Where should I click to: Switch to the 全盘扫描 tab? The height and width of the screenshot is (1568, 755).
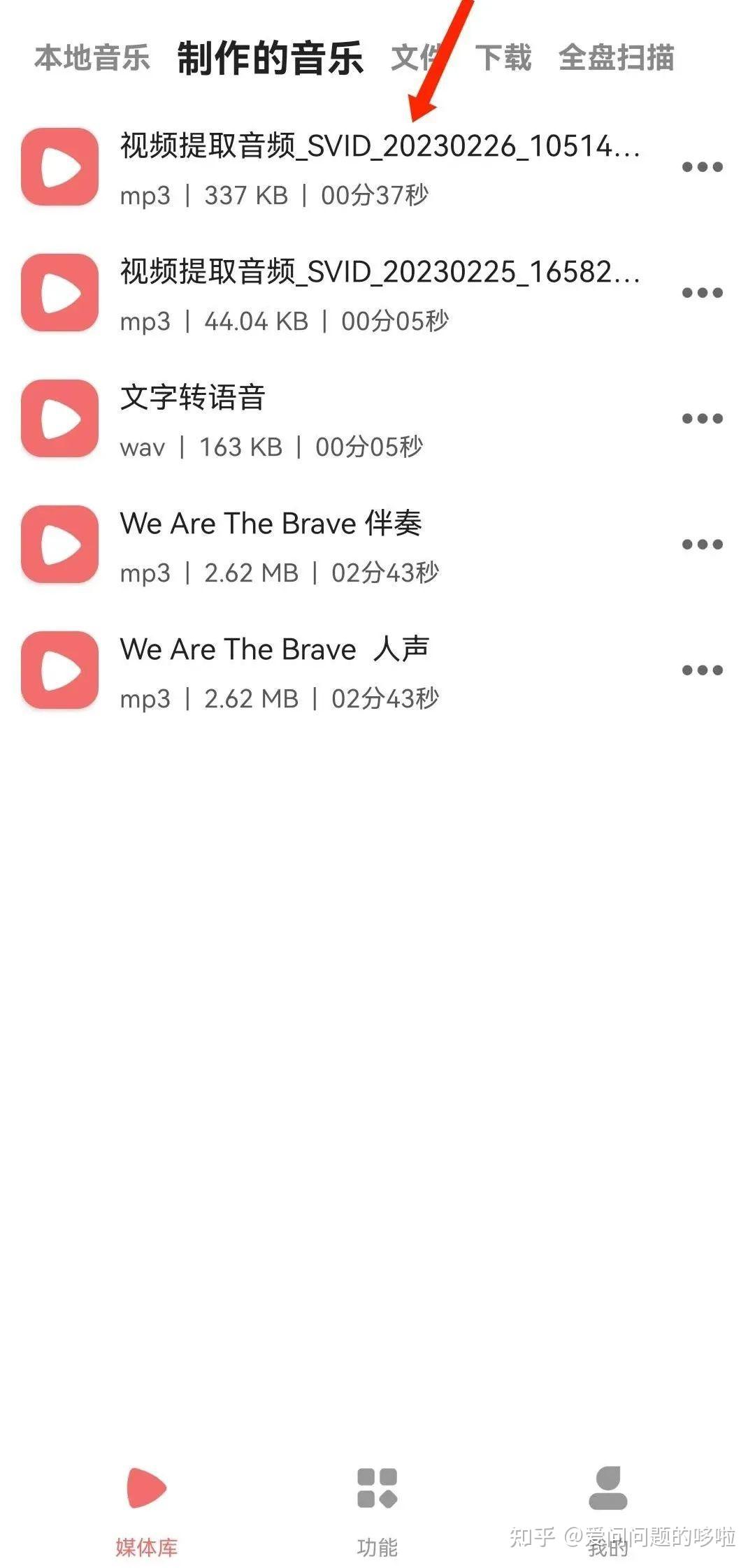tap(617, 57)
